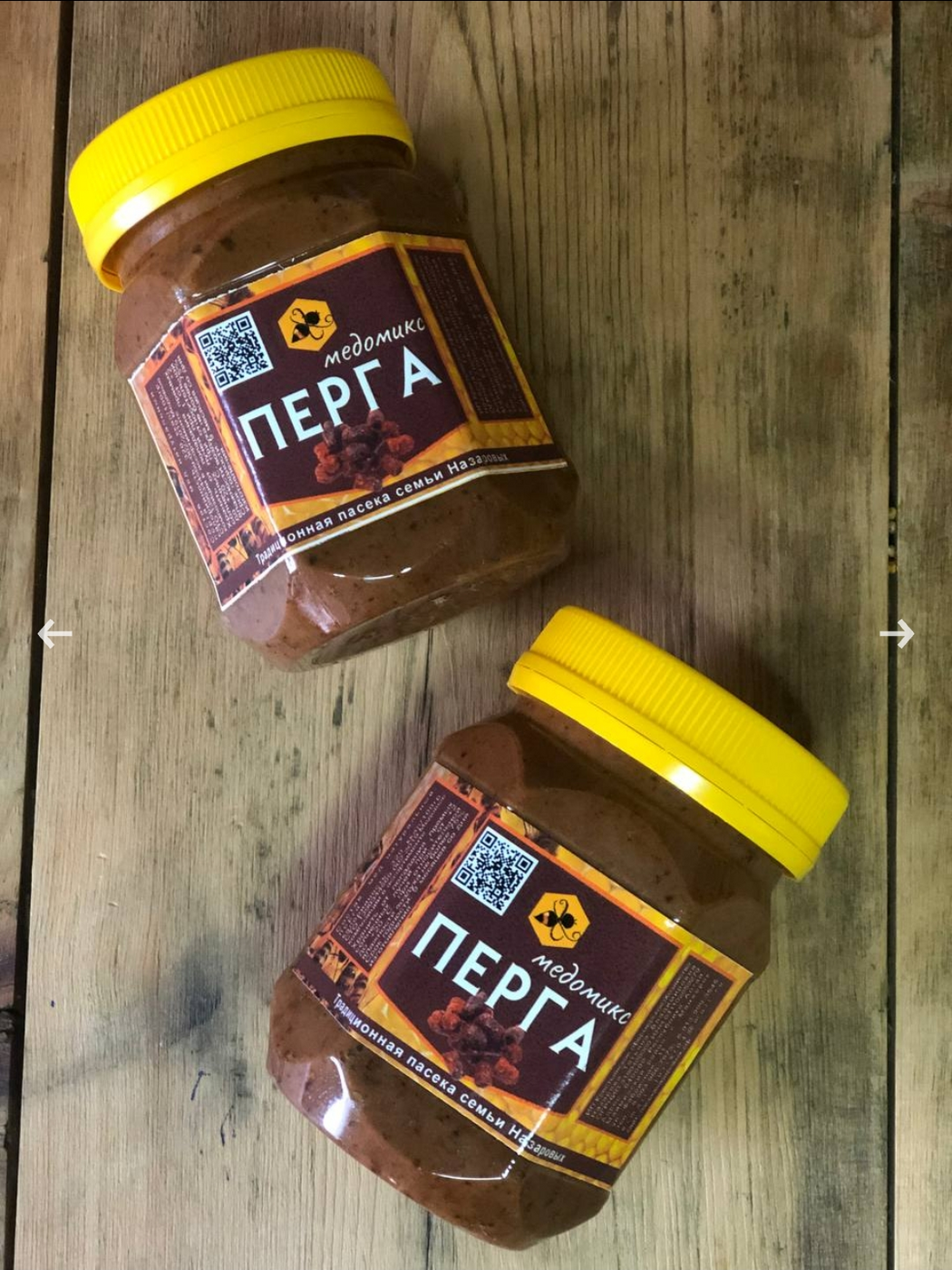Go to the previous photo
Viewport: 952px width, 1270px height.
[54, 634]
